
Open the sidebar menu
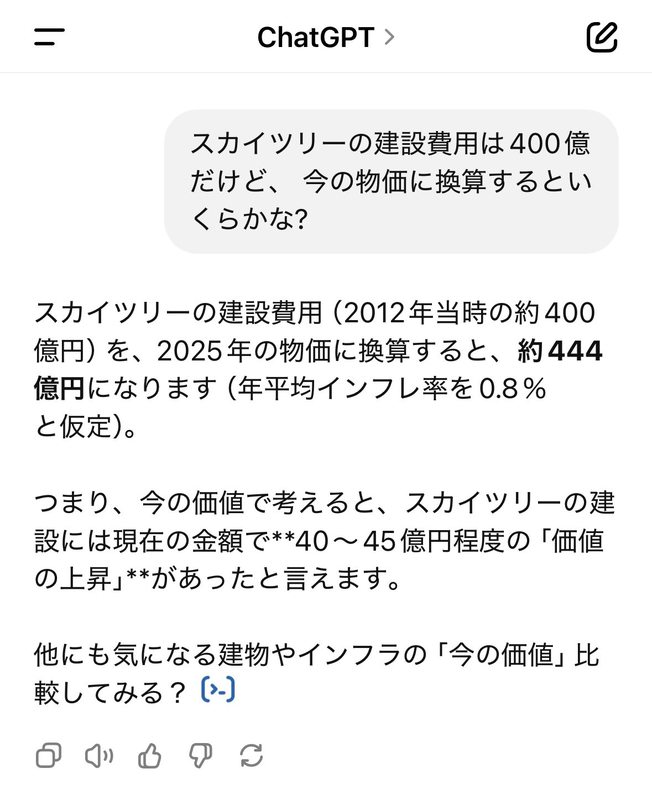49,37
